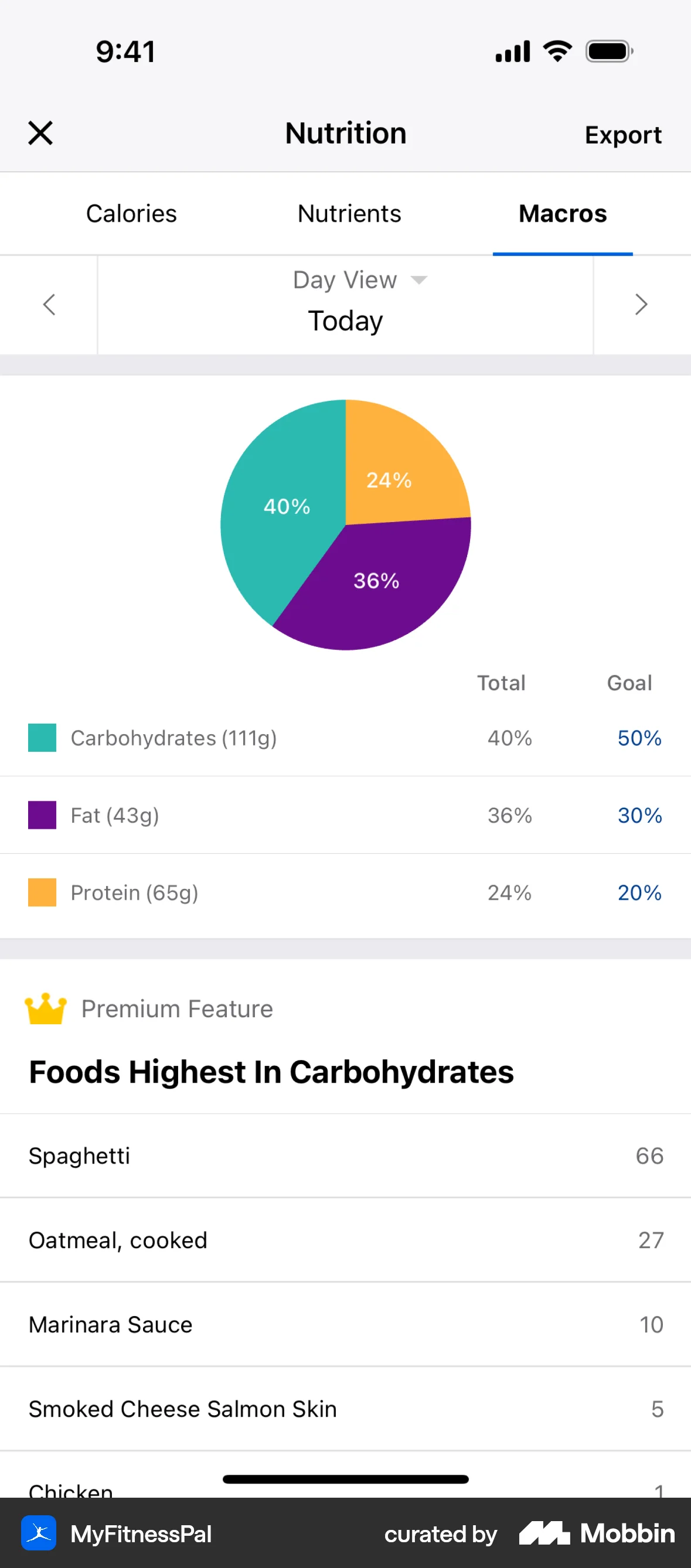
Task: Go to next day with right chevron
Action: pos(641,304)
